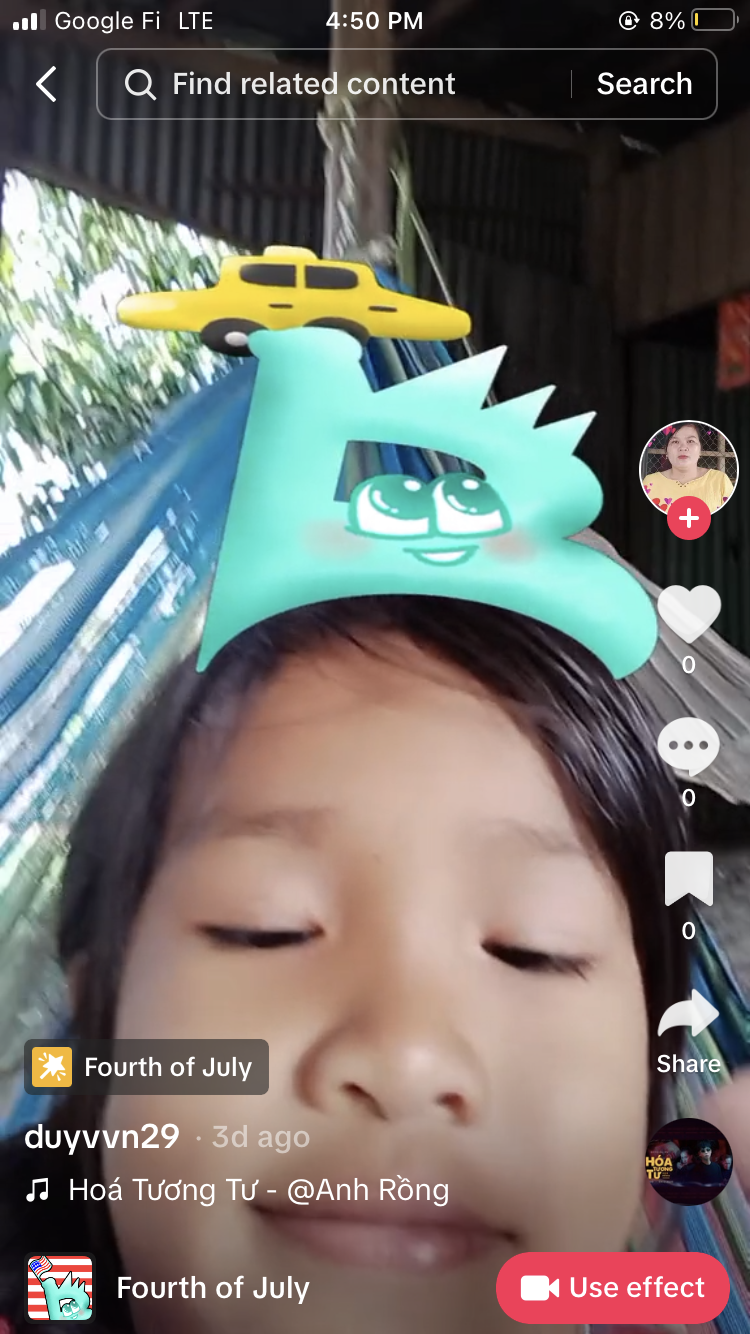The height and width of the screenshot is (1334, 750).
Task: Open the creator's profile picture
Action: coord(688,468)
